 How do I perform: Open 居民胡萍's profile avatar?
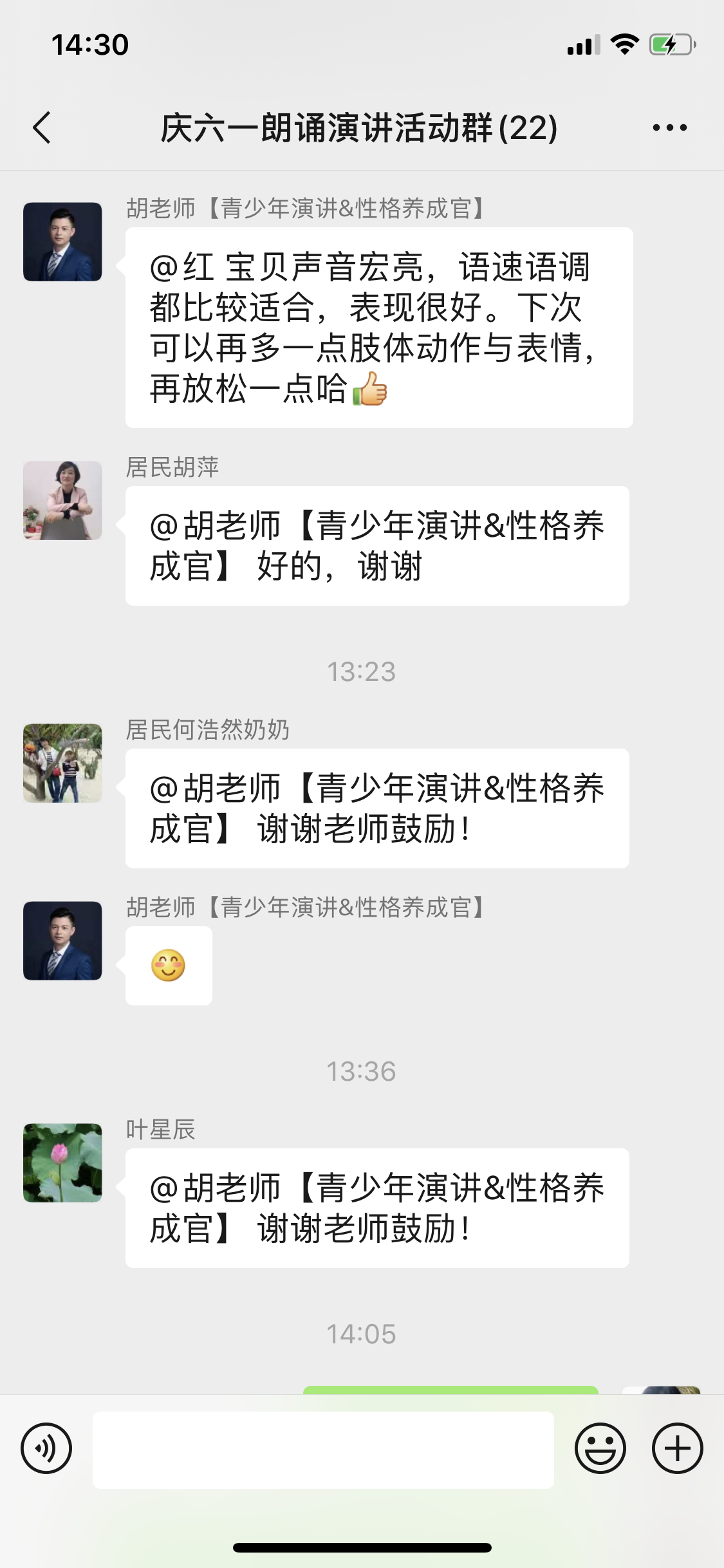(x=62, y=500)
